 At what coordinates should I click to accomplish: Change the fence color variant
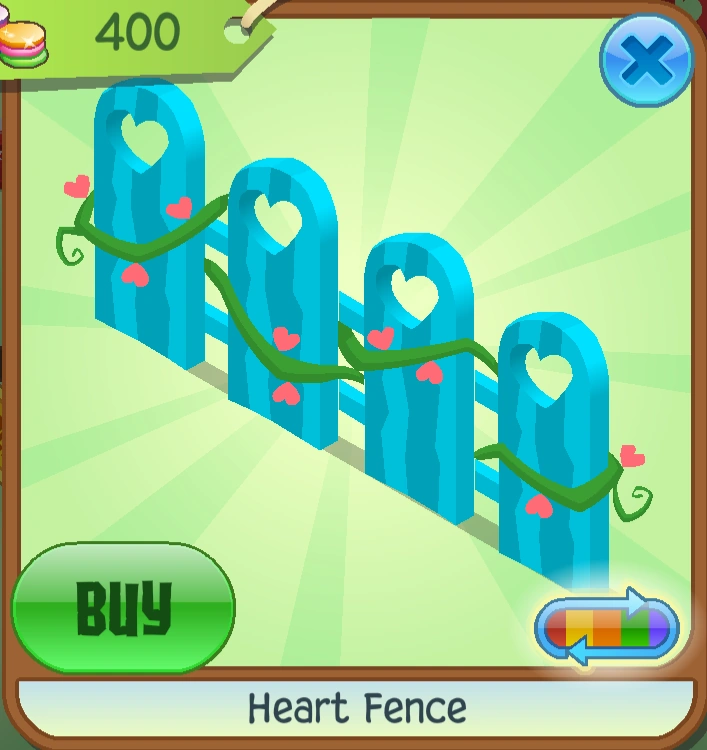[x=607, y=628]
